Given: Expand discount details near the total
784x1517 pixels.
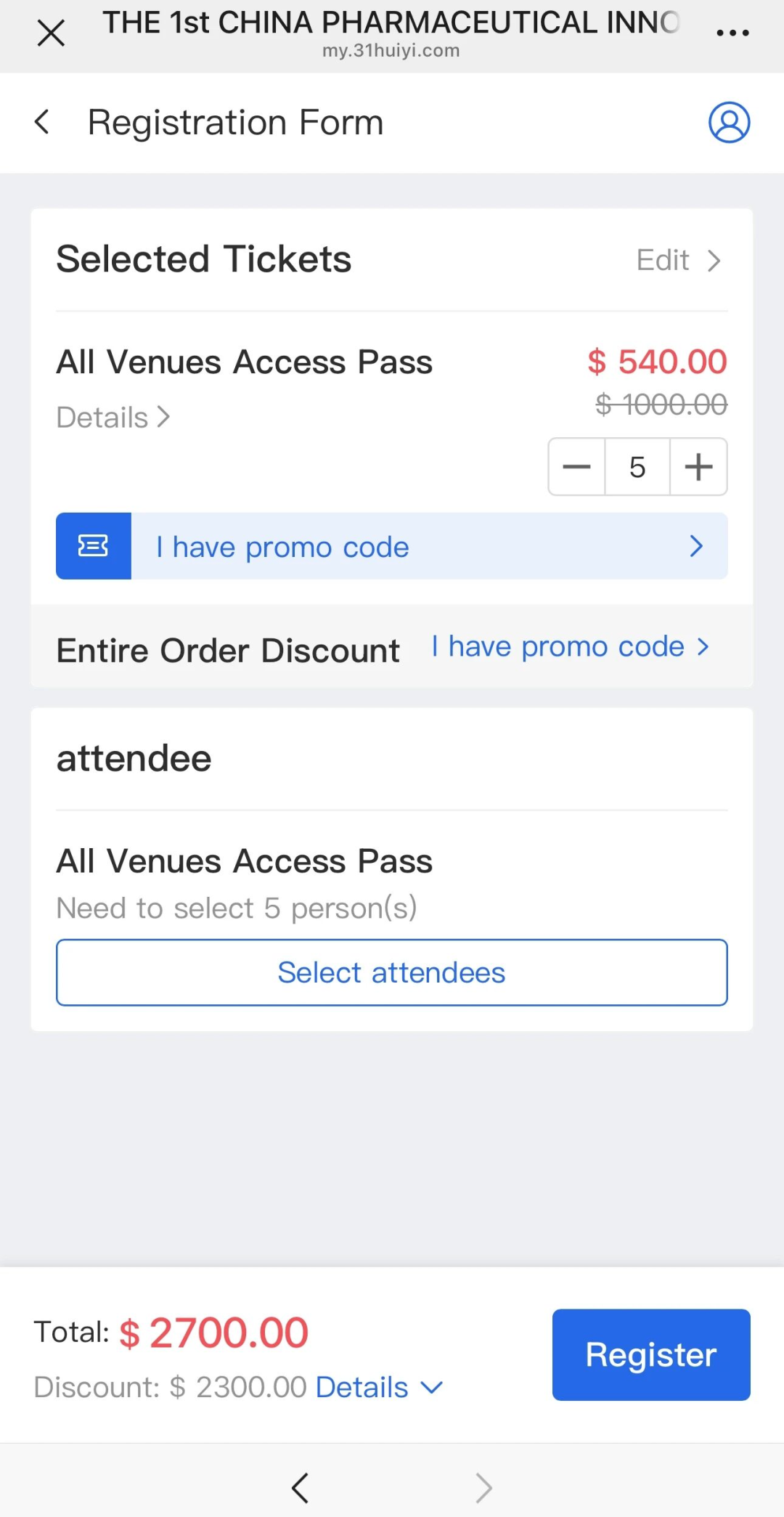Looking at the screenshot, I should [379, 1388].
